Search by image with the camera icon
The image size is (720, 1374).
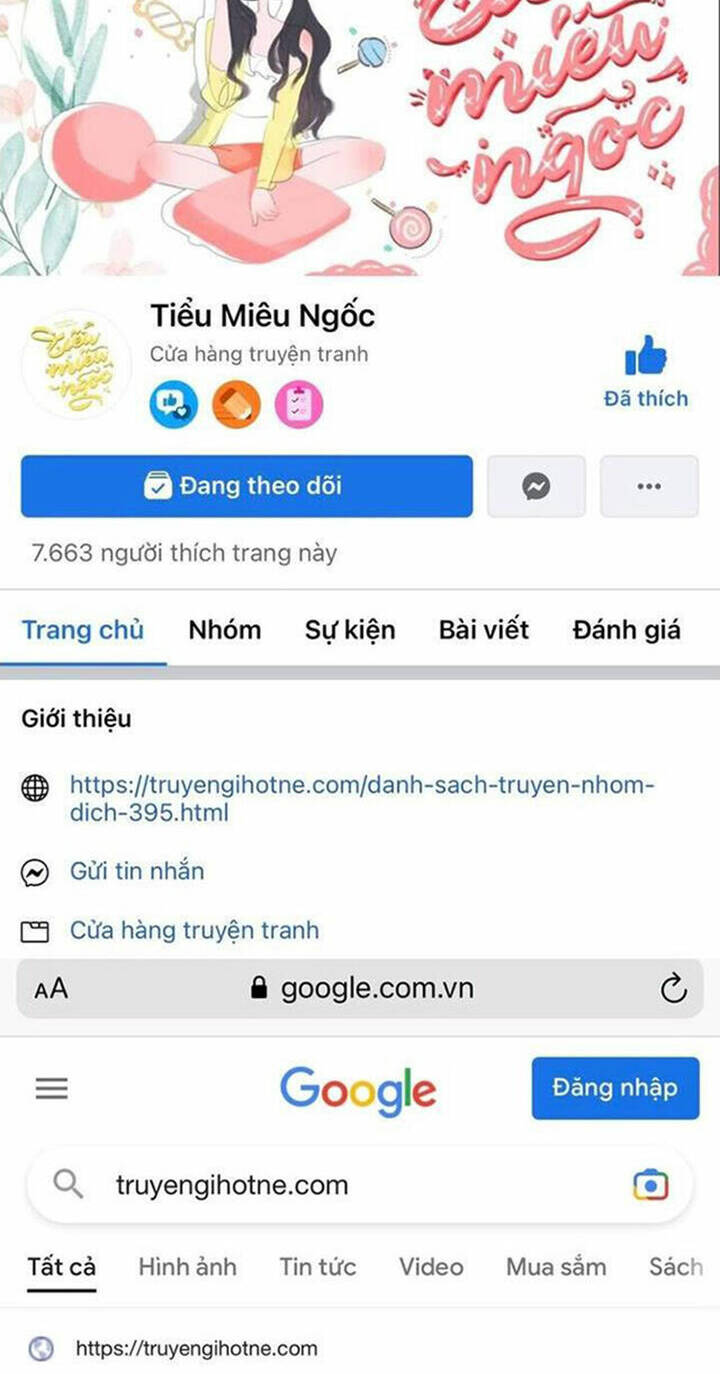[x=650, y=1185]
